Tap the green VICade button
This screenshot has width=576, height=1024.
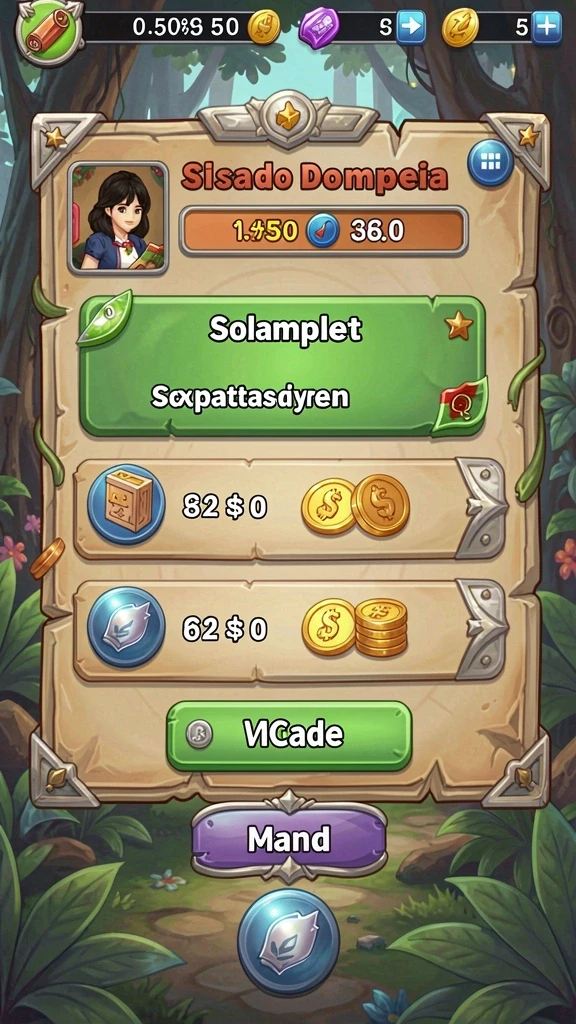(289, 735)
